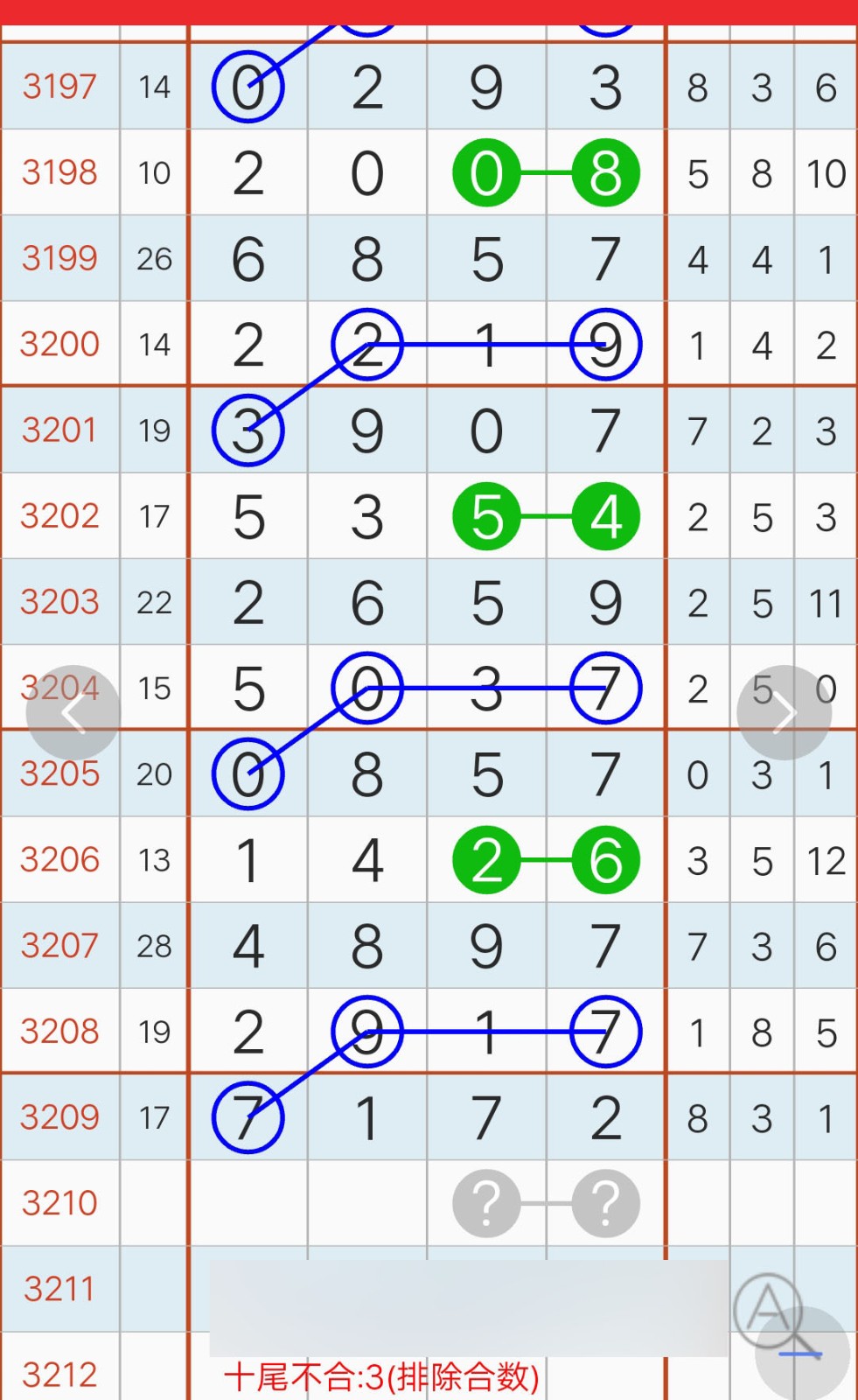Go to the next image with right arrow
Image resolution: width=858 pixels, height=1400 pixels.
[784, 713]
